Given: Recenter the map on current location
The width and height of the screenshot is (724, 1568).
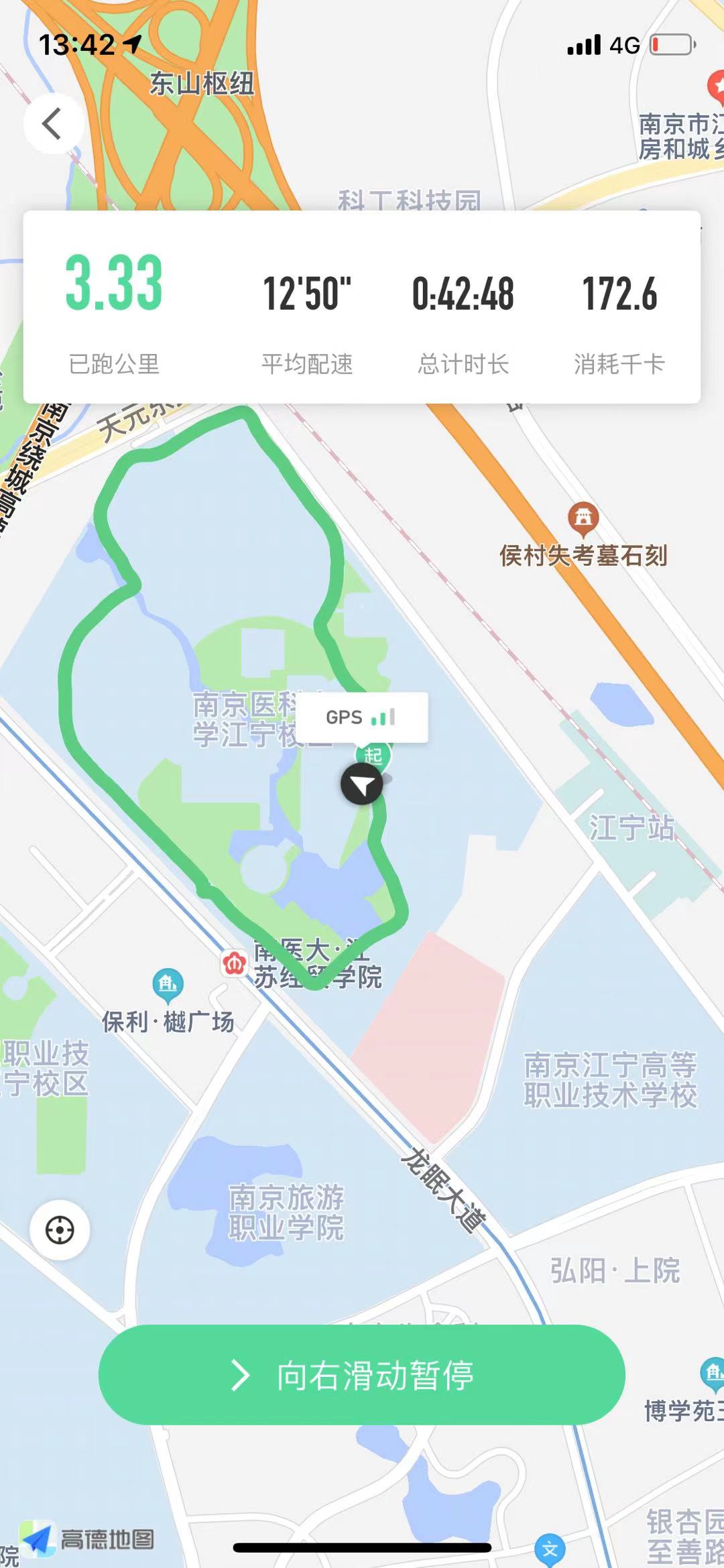Looking at the screenshot, I should click(60, 1230).
